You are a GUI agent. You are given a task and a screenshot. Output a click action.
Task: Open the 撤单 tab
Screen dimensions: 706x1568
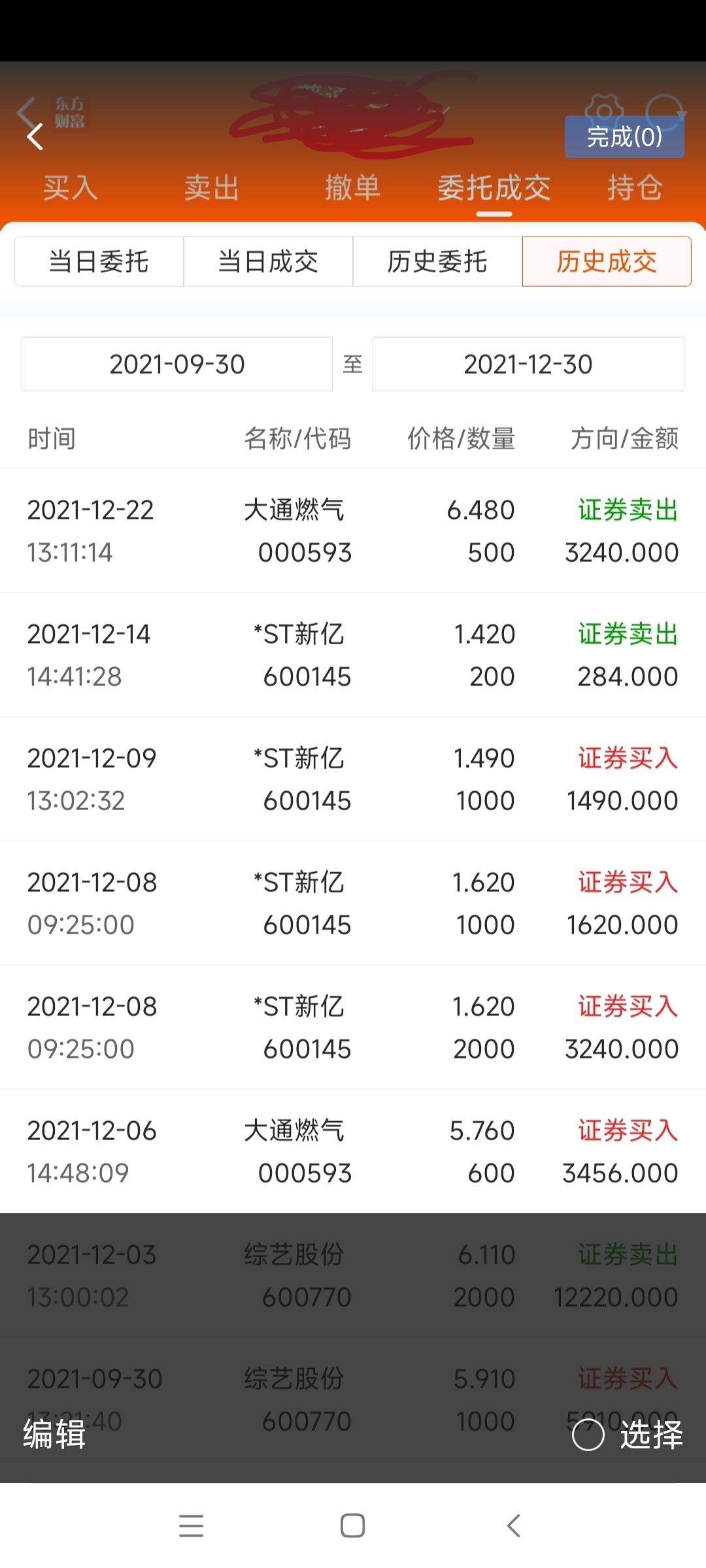[x=353, y=188]
